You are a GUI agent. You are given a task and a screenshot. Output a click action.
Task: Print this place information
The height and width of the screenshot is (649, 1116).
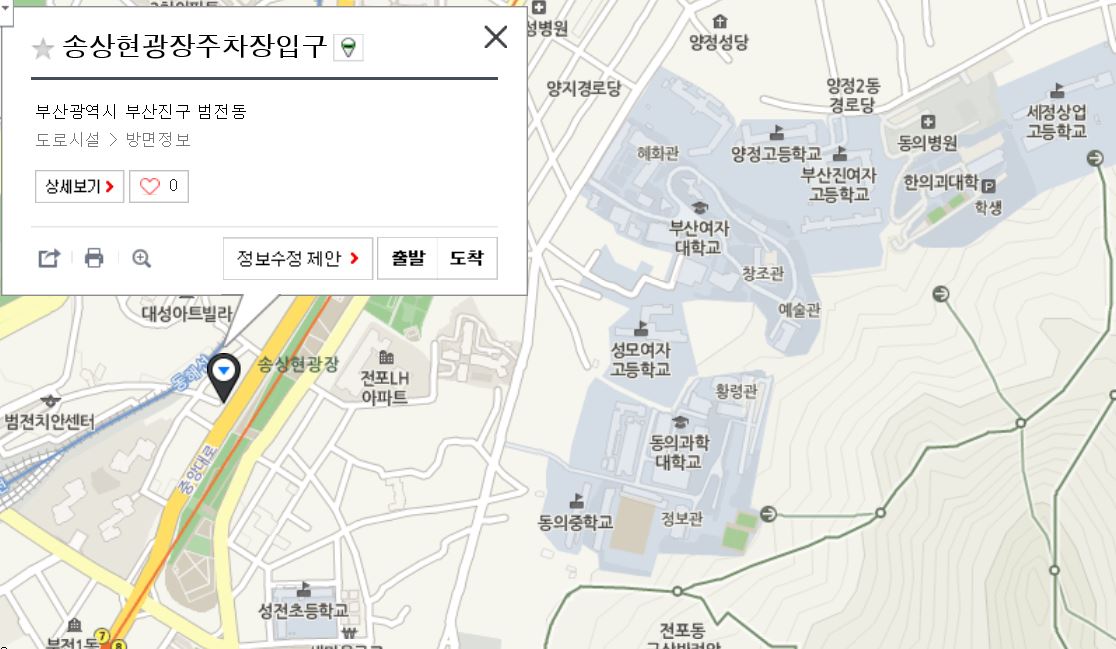pyautogui.click(x=94, y=258)
